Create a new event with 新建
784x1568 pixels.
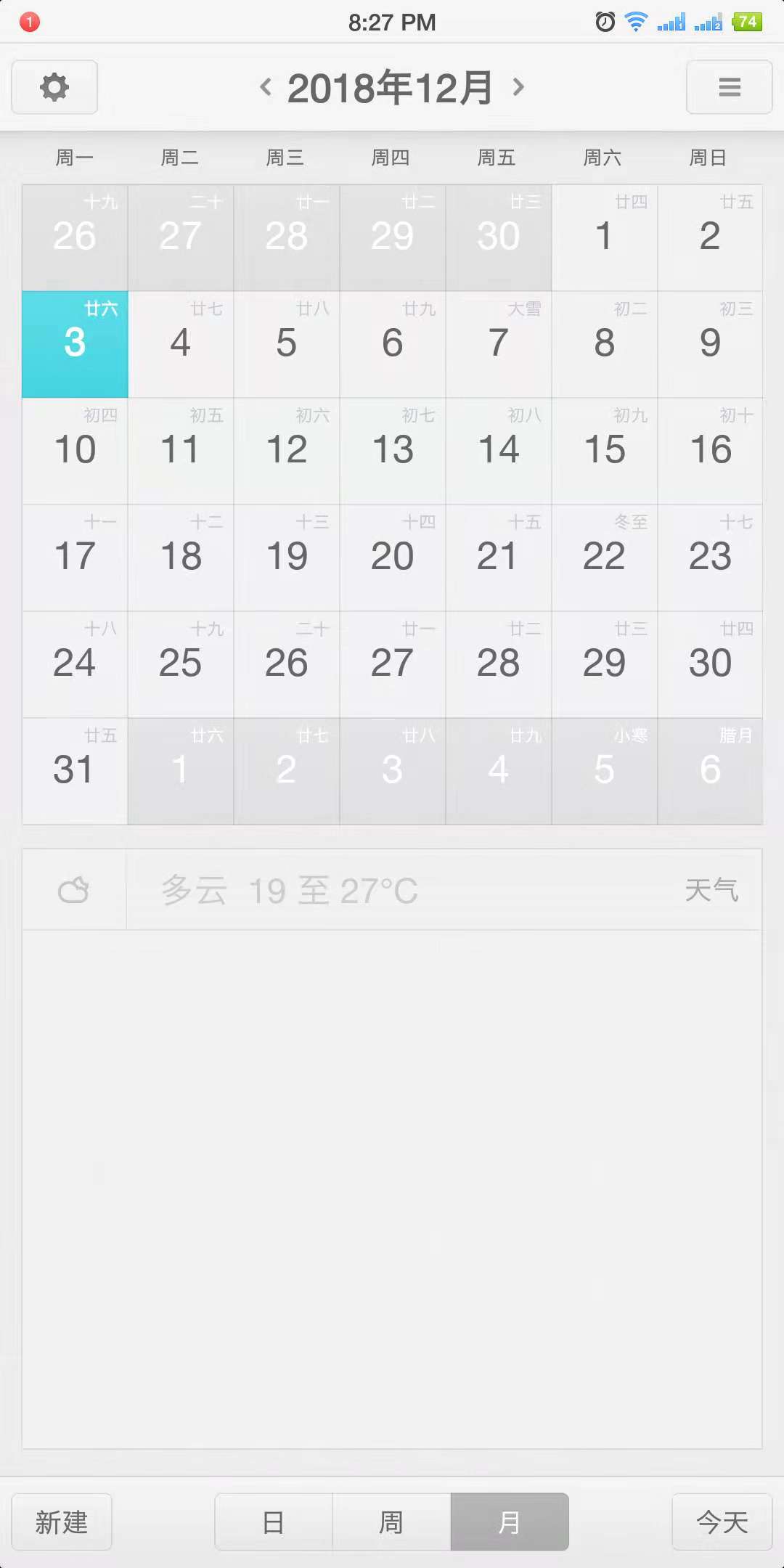coord(62,1522)
